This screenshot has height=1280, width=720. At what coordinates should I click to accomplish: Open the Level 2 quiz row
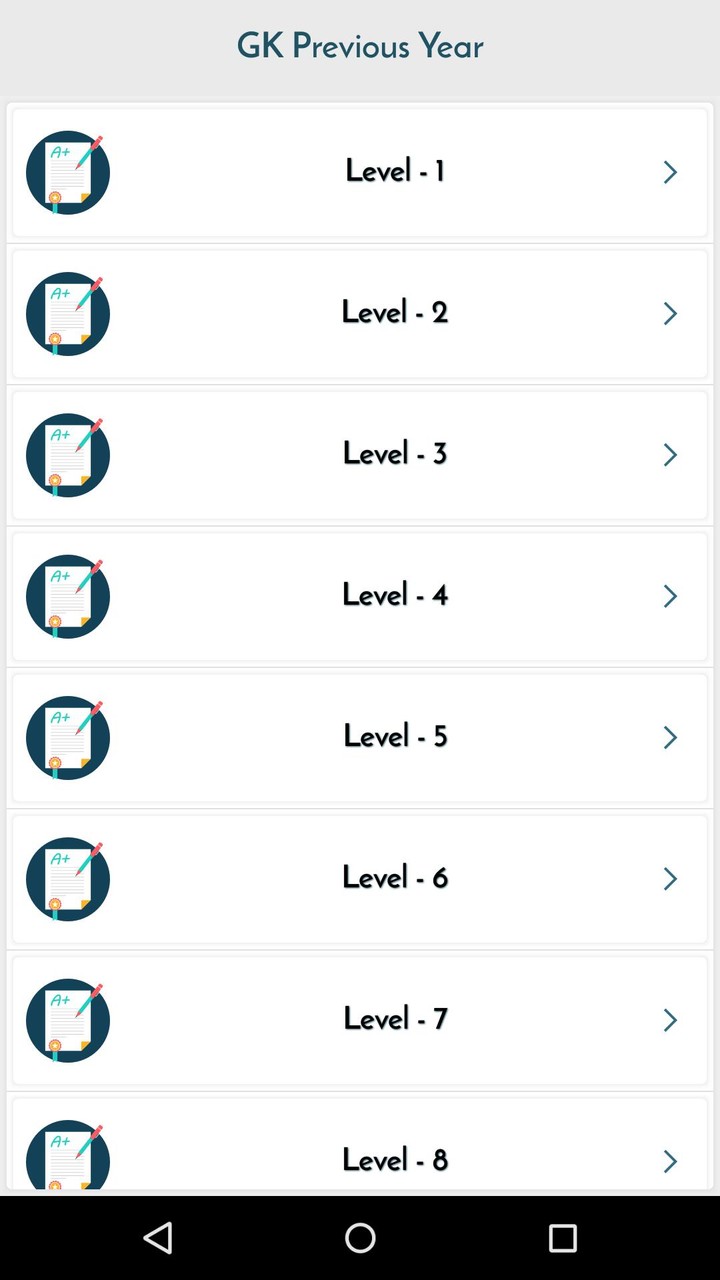360,313
